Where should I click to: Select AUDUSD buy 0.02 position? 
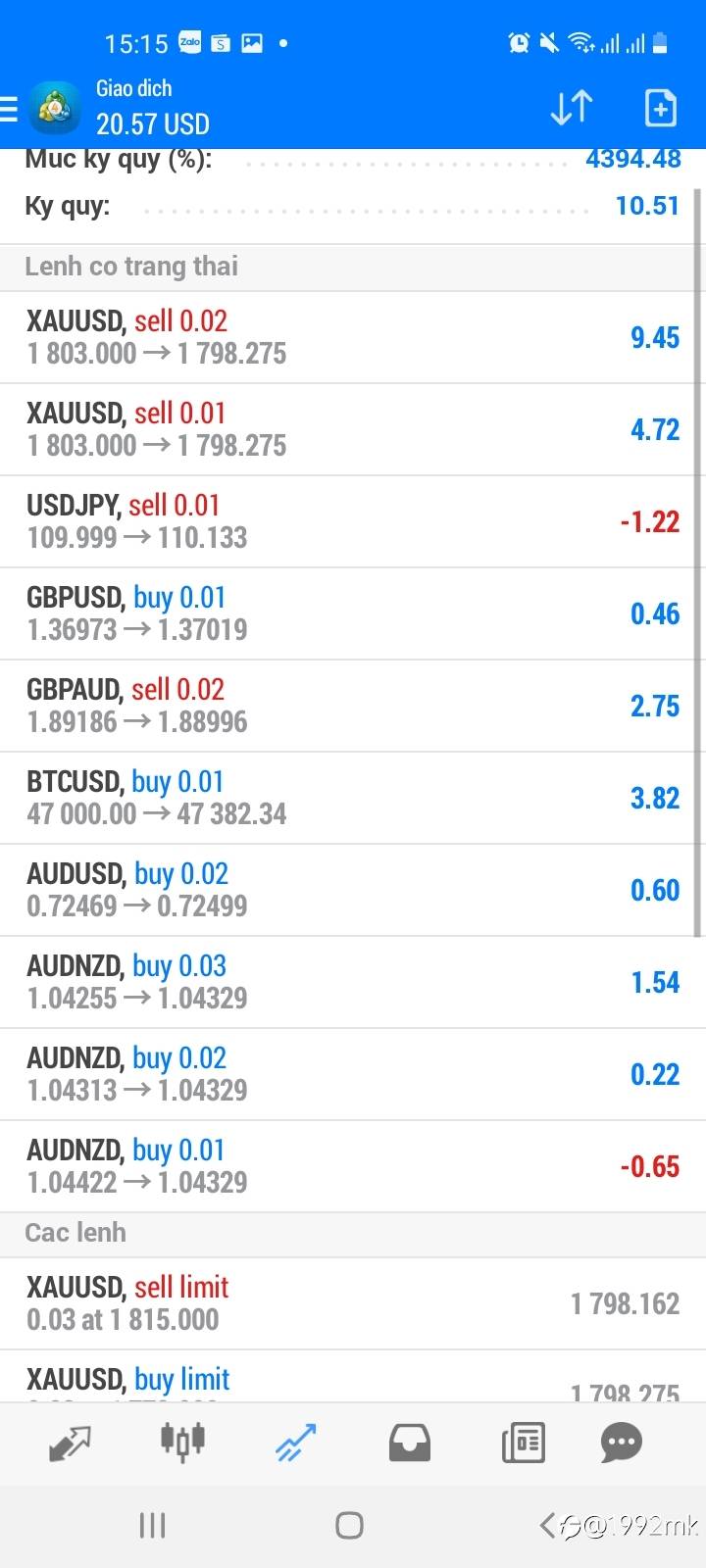pyautogui.click(x=353, y=890)
